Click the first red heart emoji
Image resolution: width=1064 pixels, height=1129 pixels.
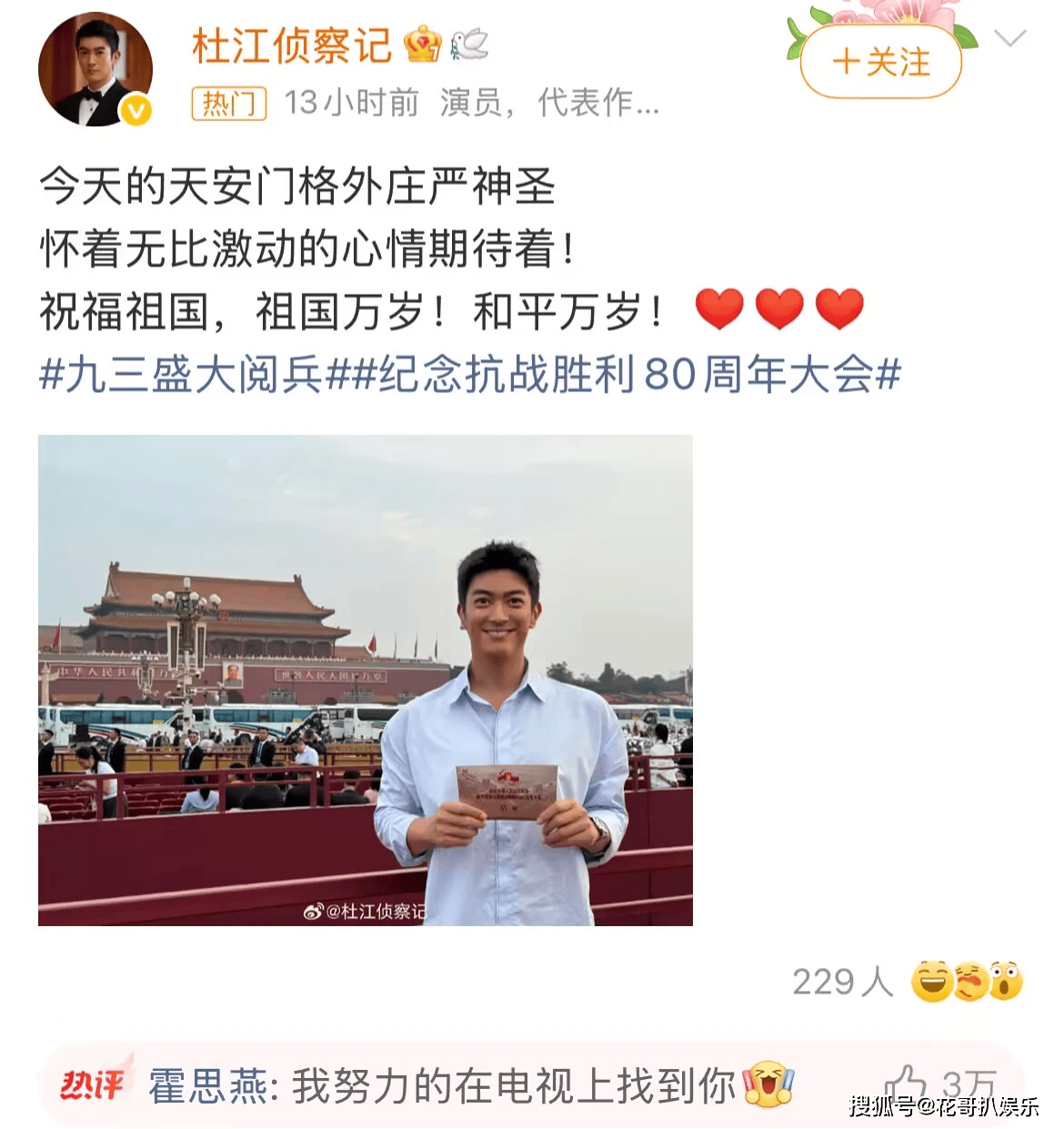(x=718, y=307)
